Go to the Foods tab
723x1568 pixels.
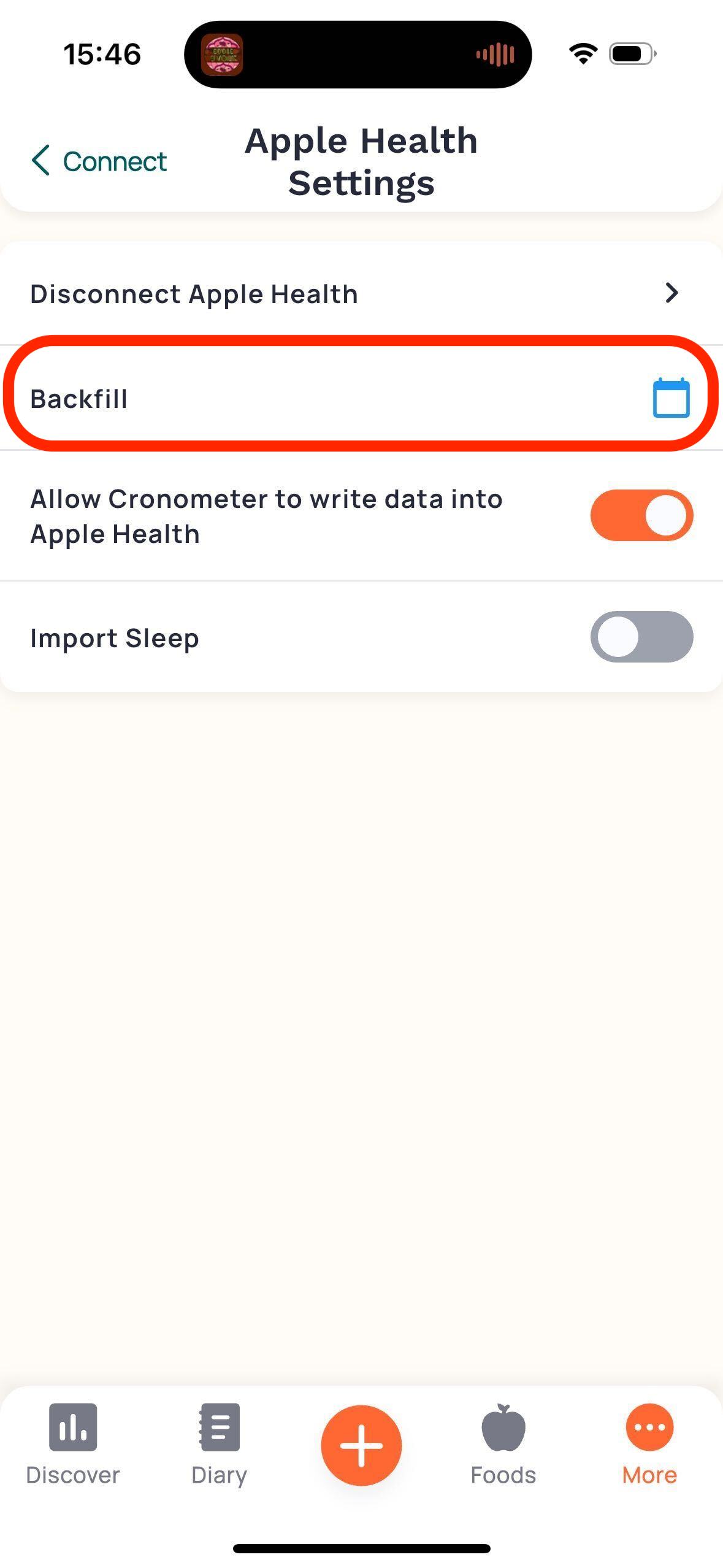503,1444
